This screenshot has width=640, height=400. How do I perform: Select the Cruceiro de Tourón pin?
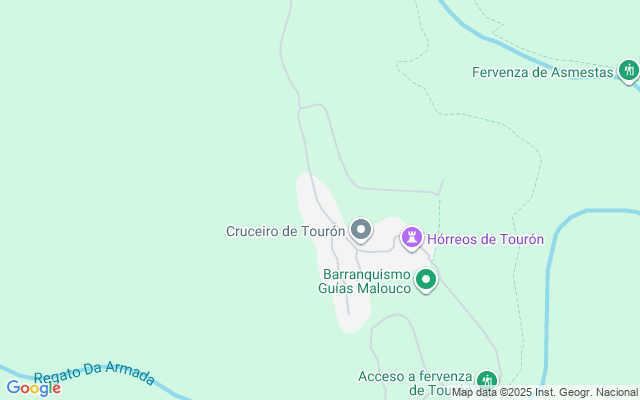click(x=361, y=231)
